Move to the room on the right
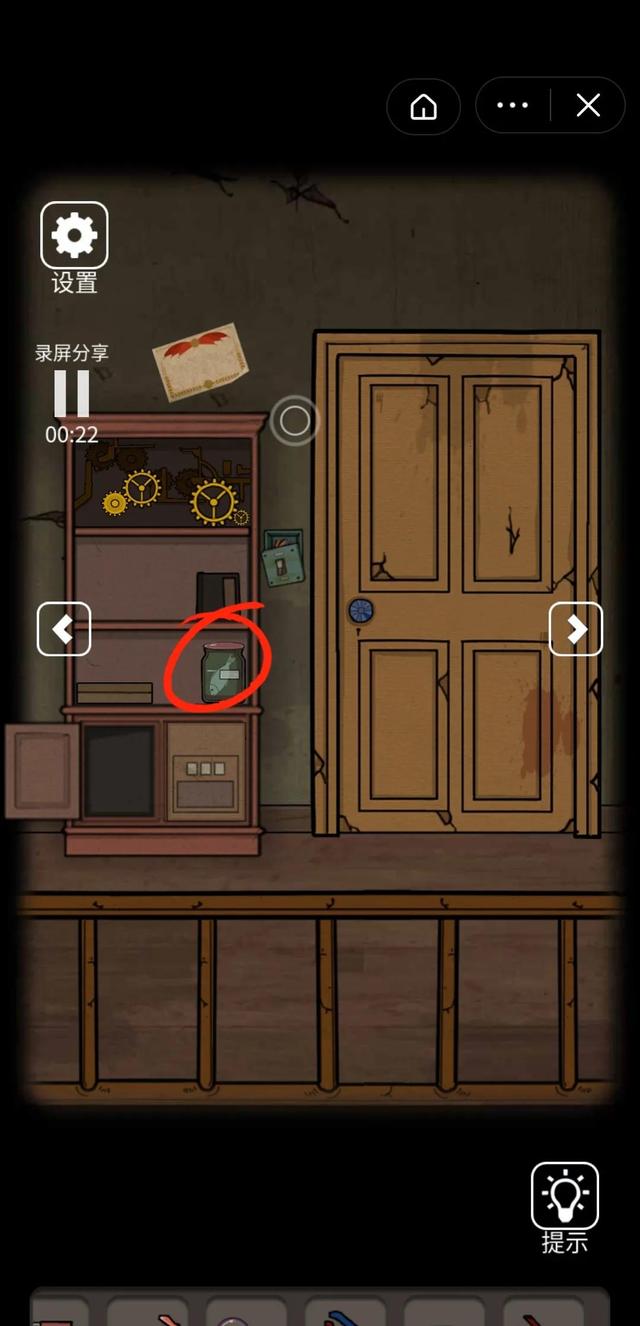The height and width of the screenshot is (1326, 640). click(x=576, y=629)
